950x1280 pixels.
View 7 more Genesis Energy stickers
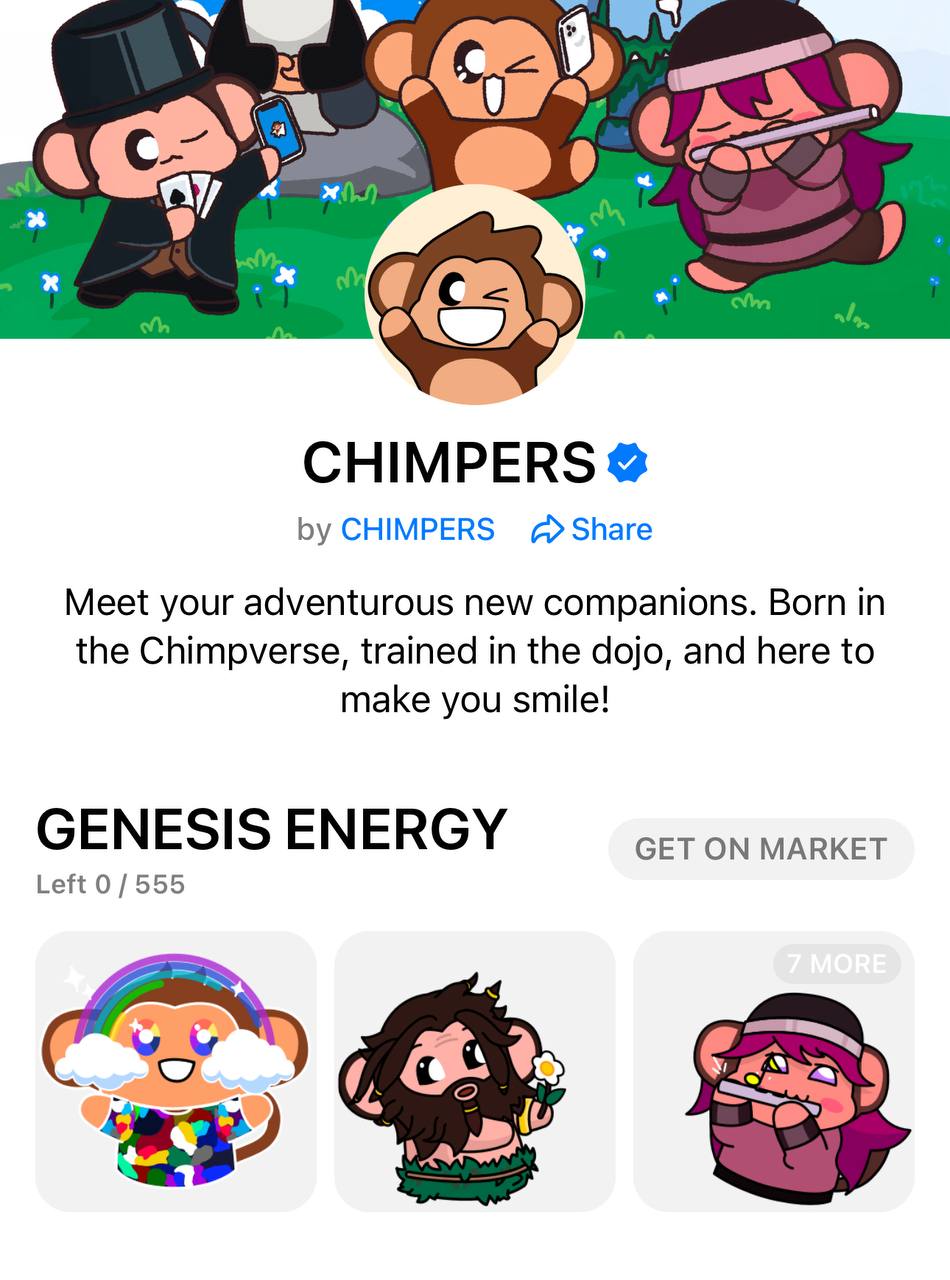(836, 964)
